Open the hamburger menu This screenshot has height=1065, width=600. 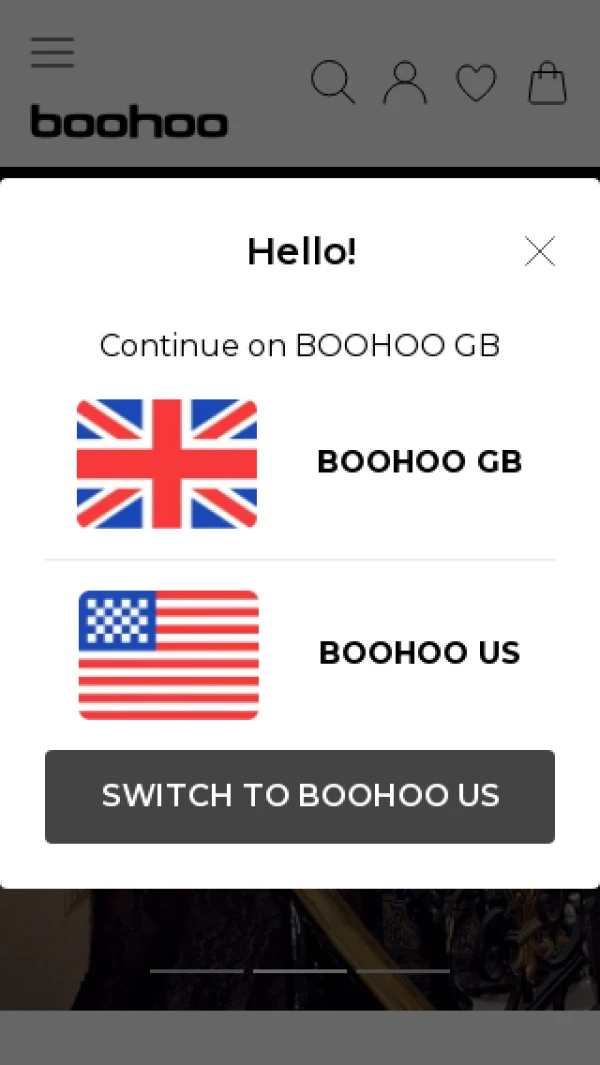click(52, 52)
